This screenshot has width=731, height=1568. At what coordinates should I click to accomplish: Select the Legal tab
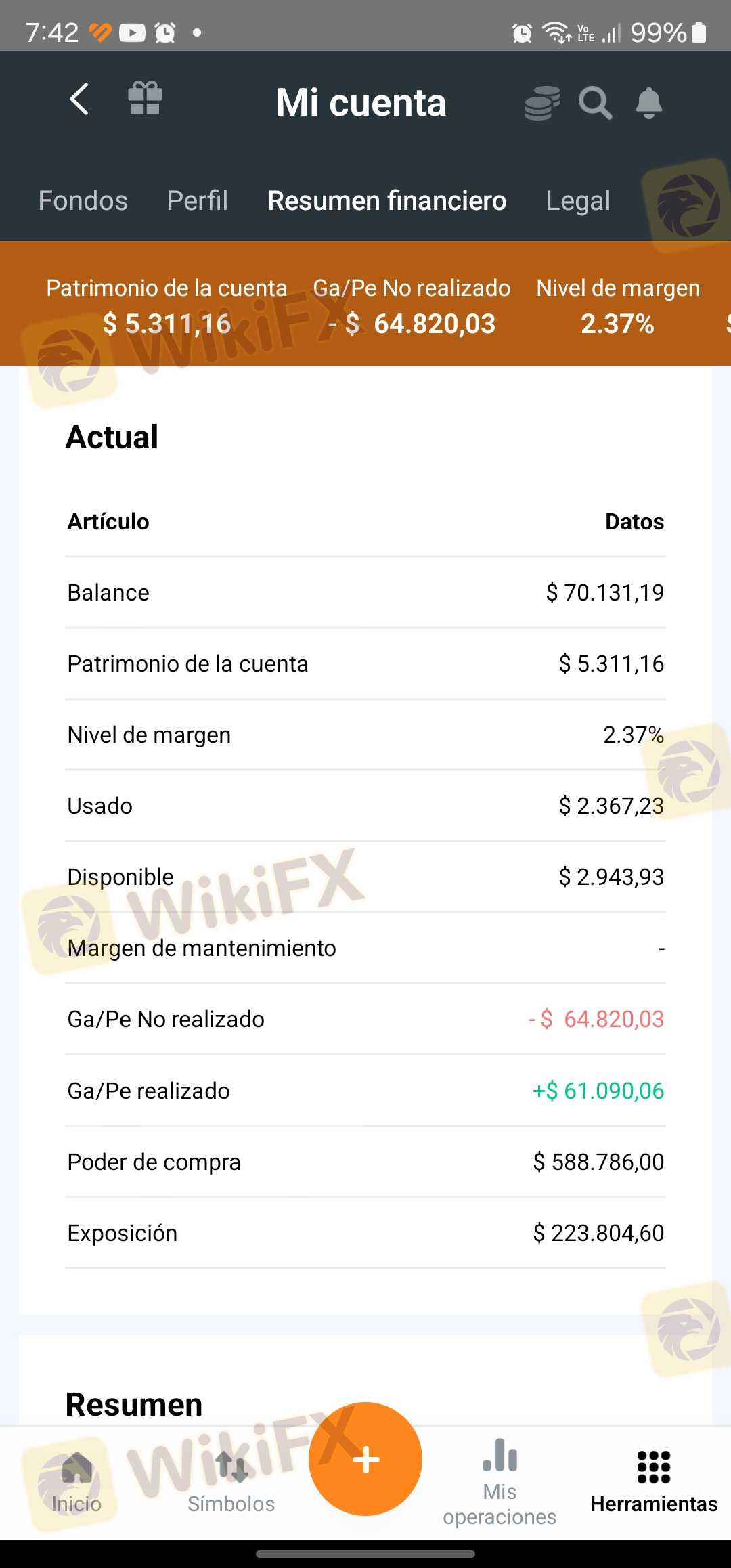[578, 200]
